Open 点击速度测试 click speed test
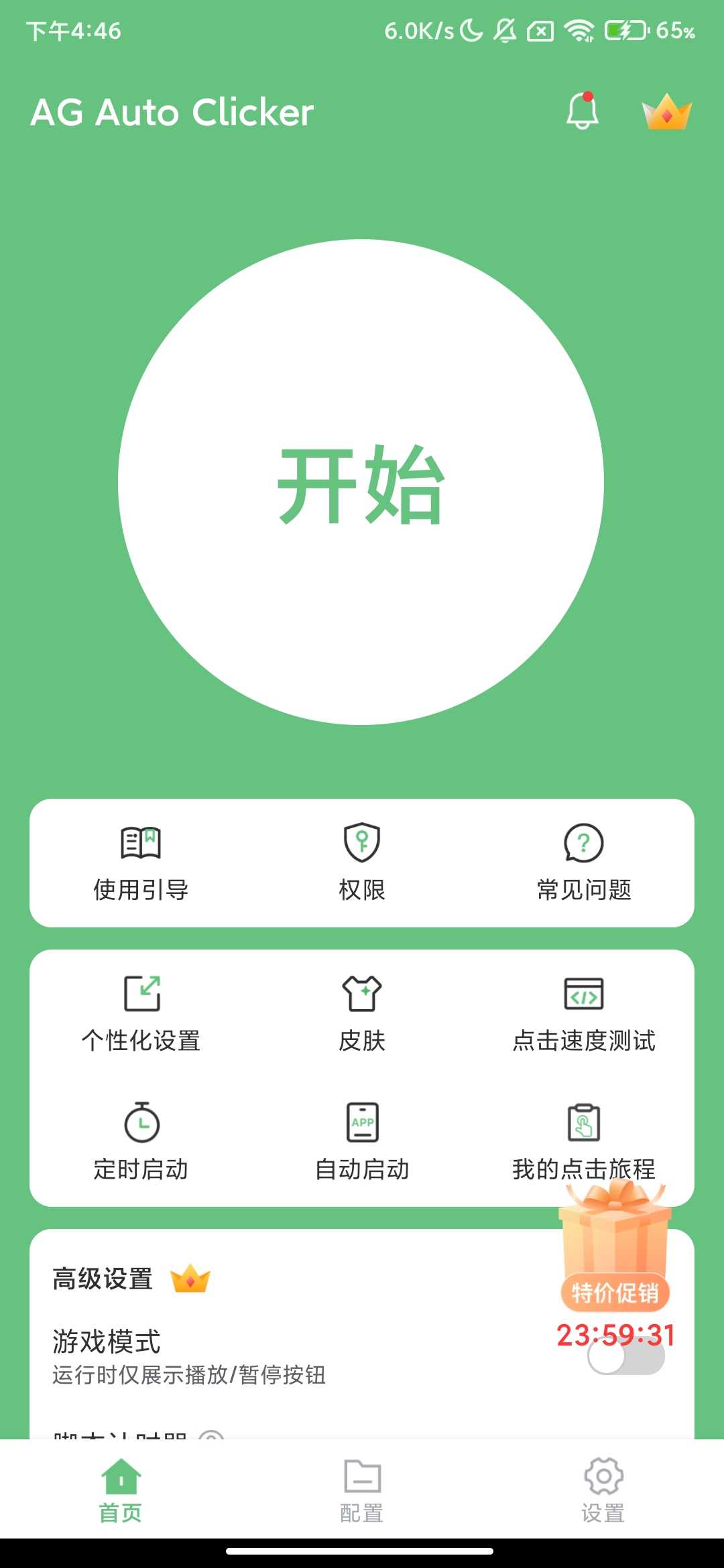The image size is (724, 1568). point(583,1013)
